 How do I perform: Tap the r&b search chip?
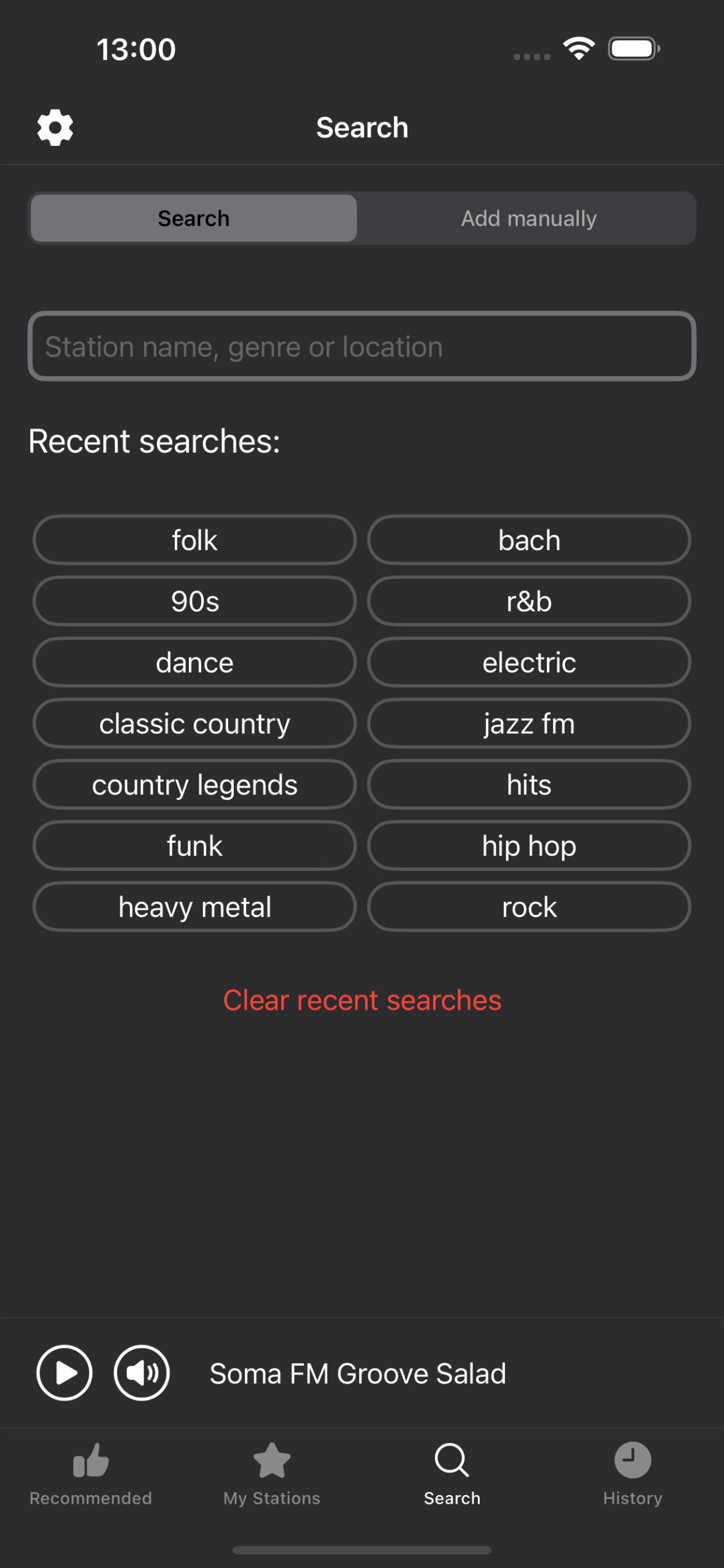(x=529, y=601)
